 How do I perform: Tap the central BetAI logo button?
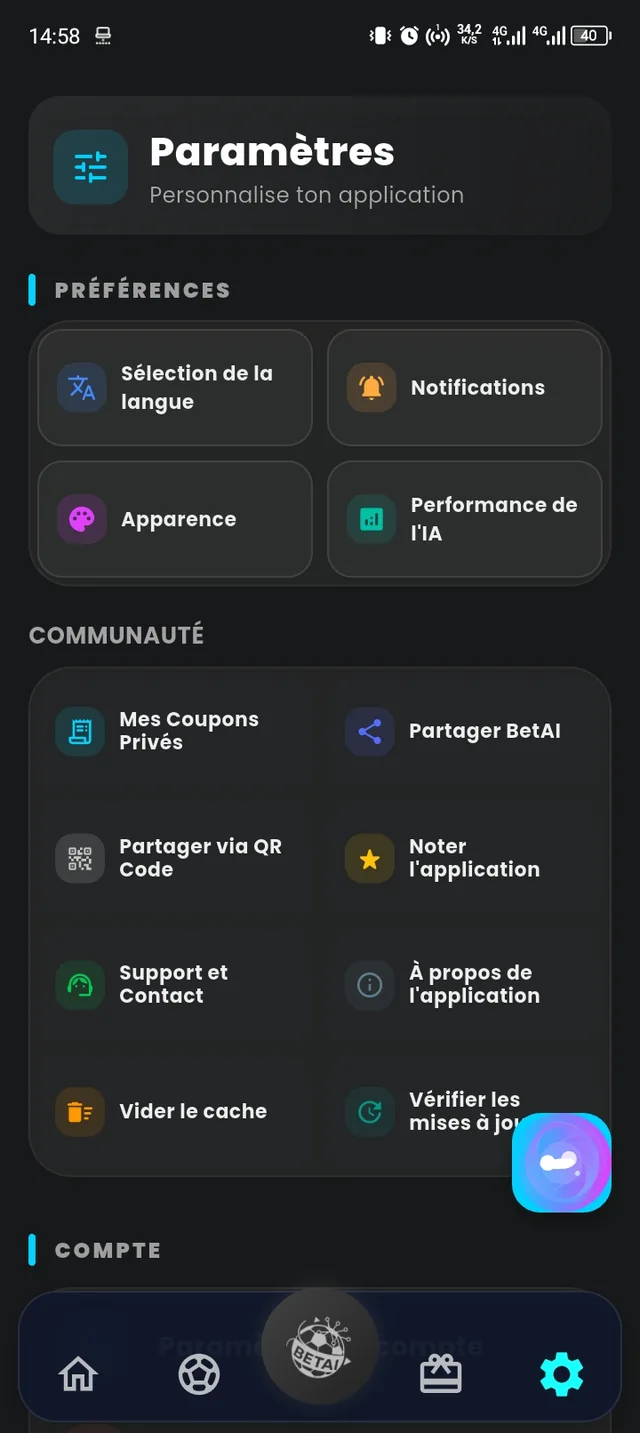coord(320,1347)
